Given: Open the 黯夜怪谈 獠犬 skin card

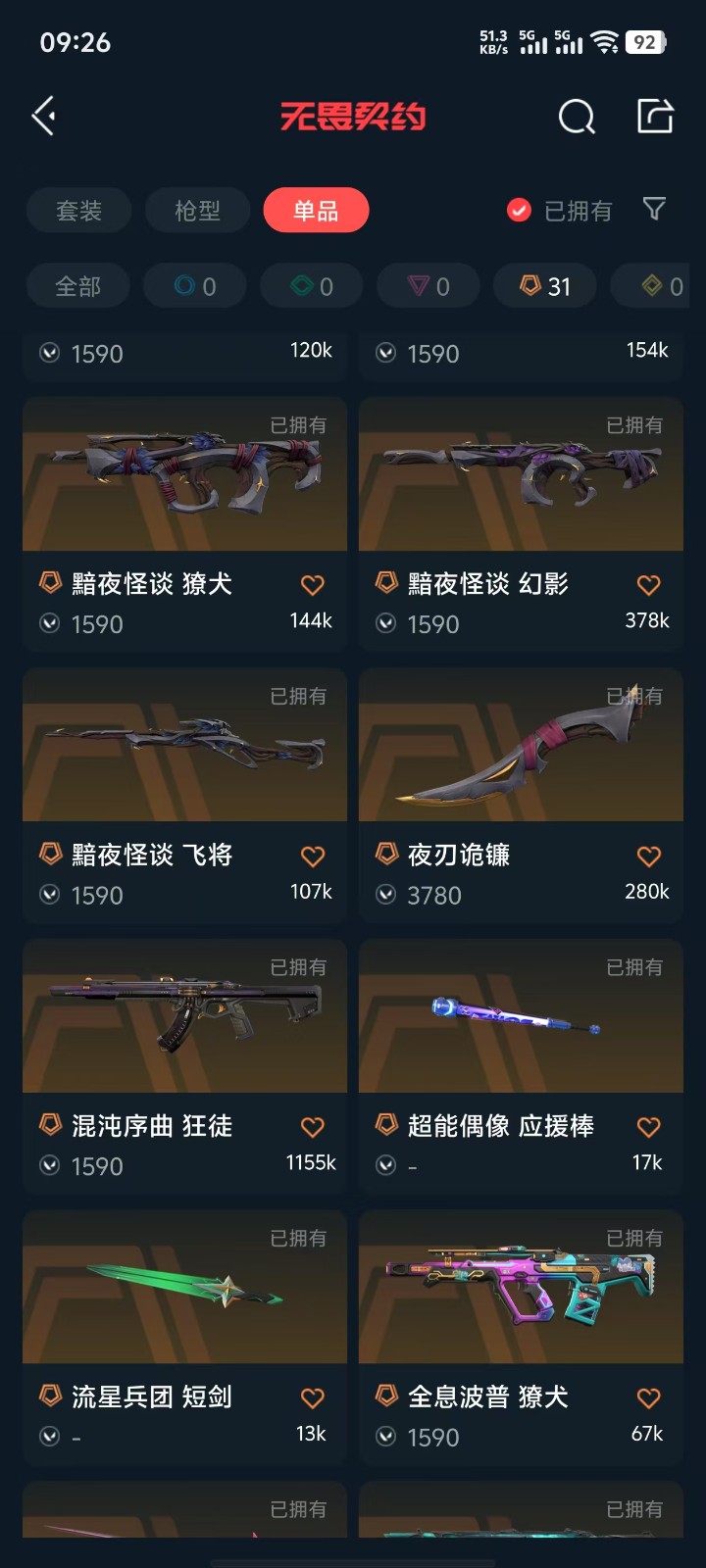Looking at the screenshot, I should [x=184, y=524].
